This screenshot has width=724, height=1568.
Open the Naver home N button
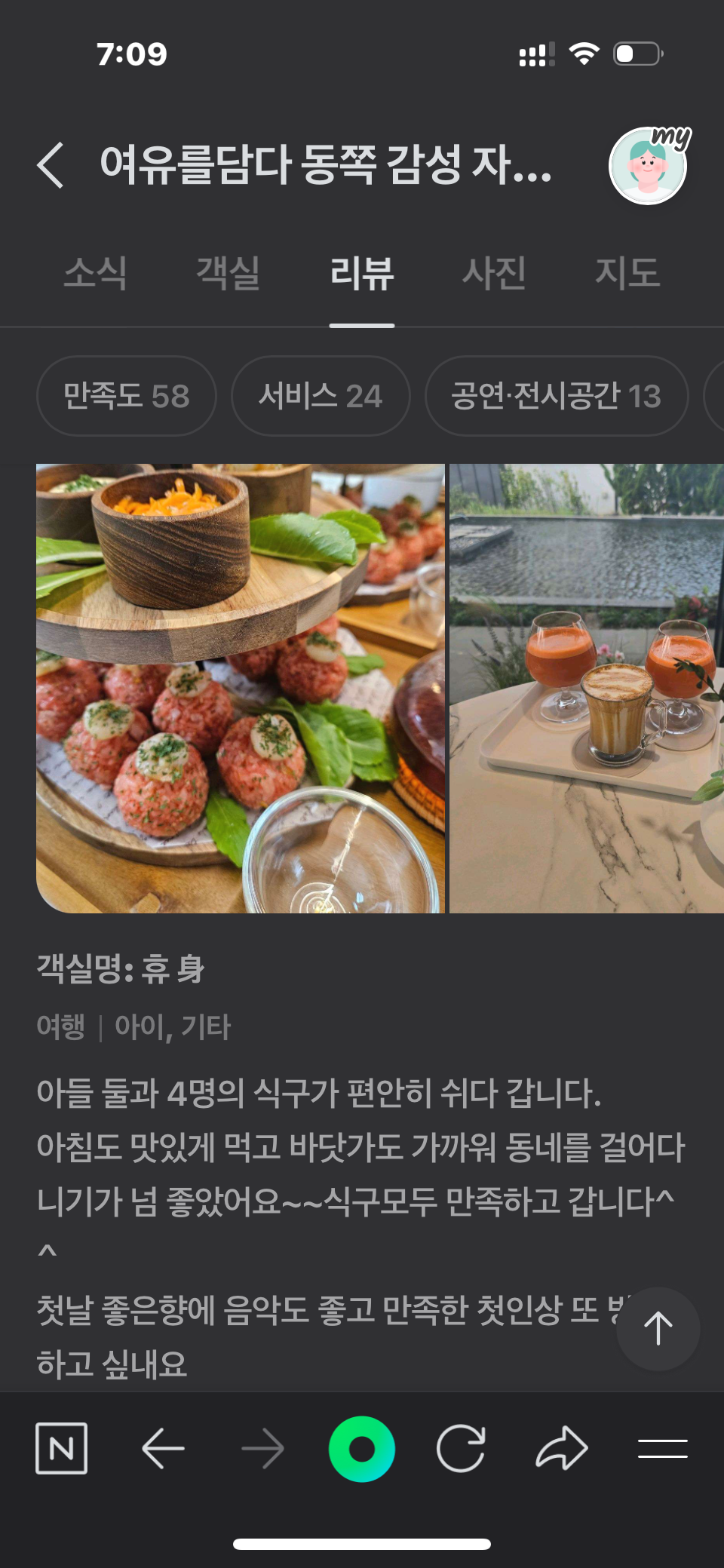click(61, 1448)
